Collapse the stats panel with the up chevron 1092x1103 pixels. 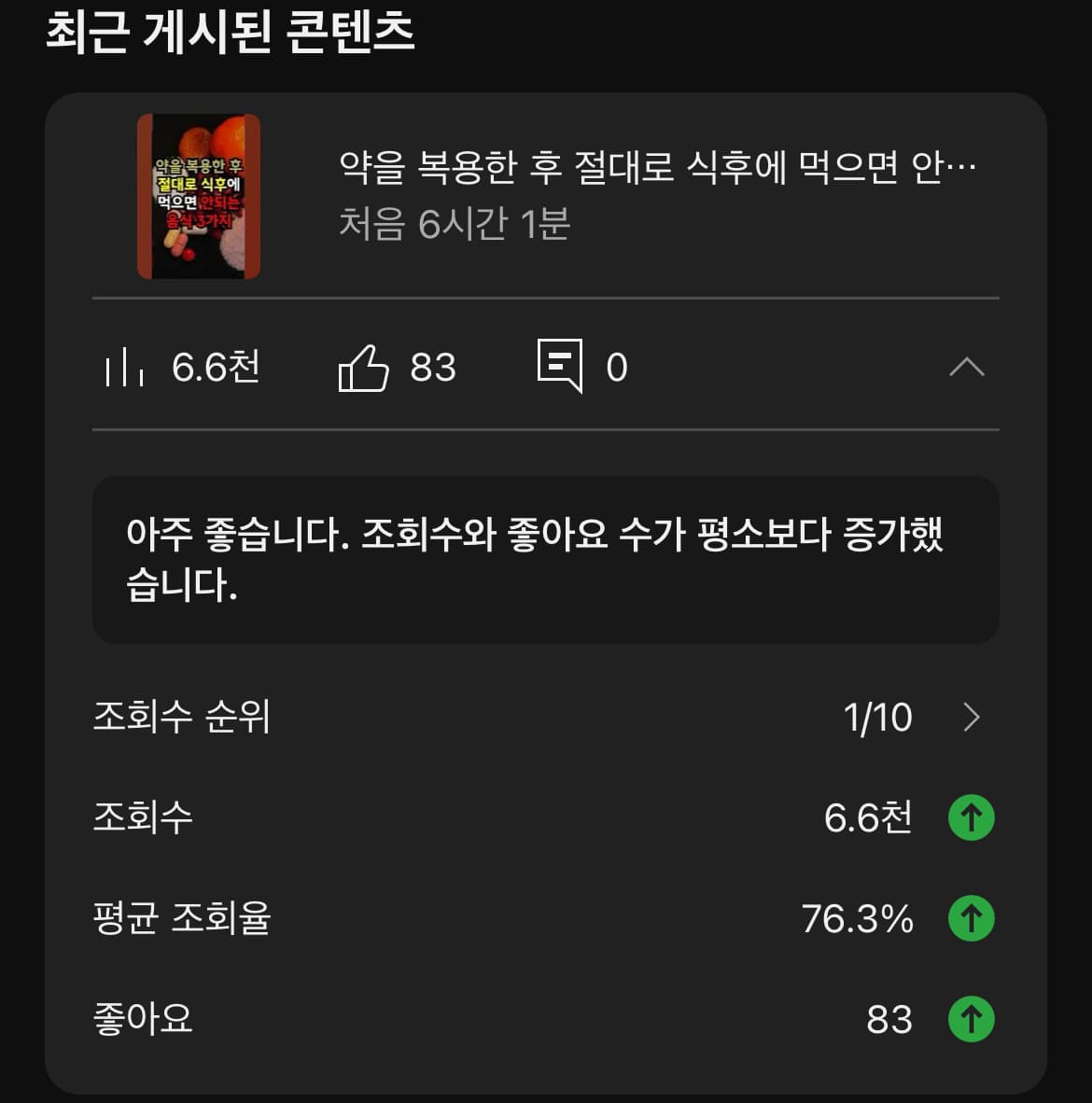[966, 368]
